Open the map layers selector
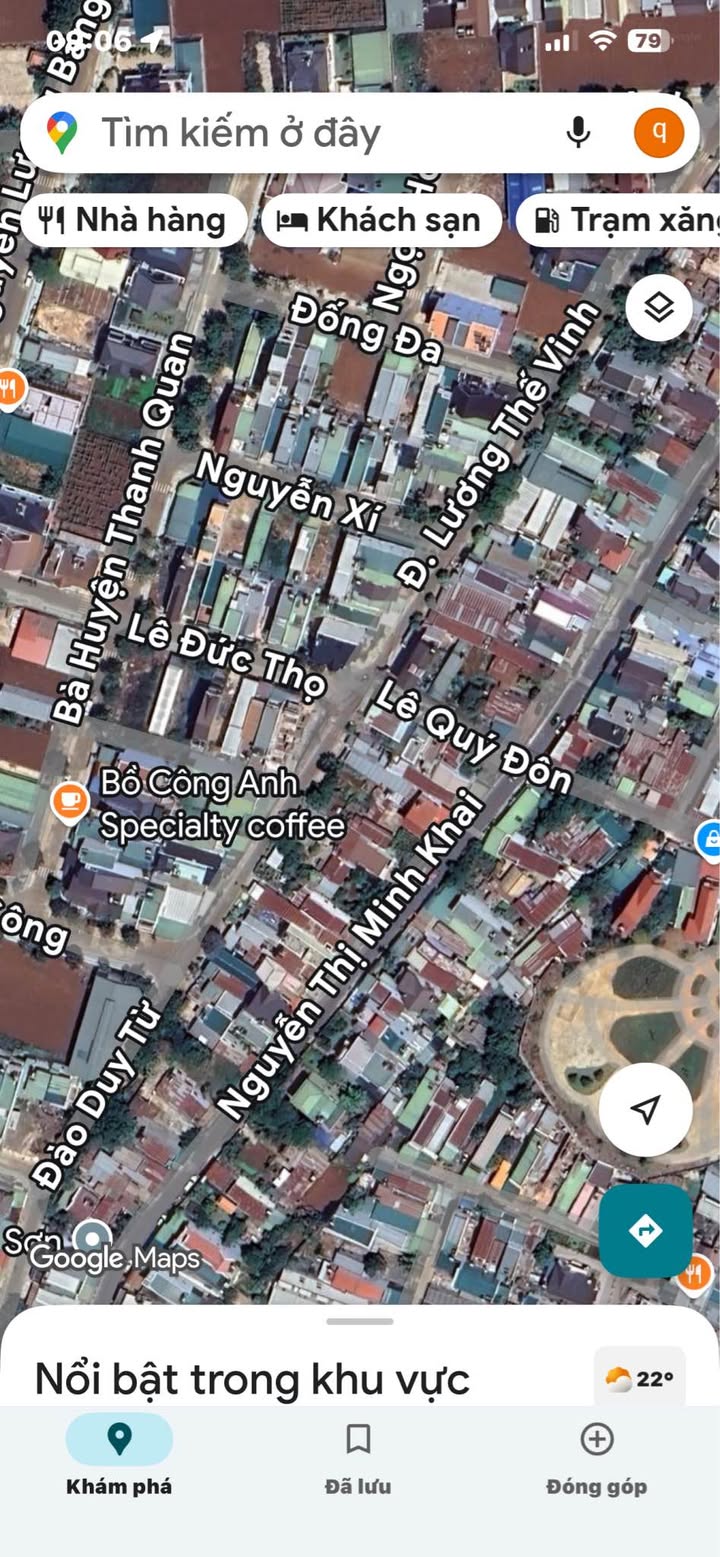Viewport: 720px width, 1557px height. tap(659, 307)
